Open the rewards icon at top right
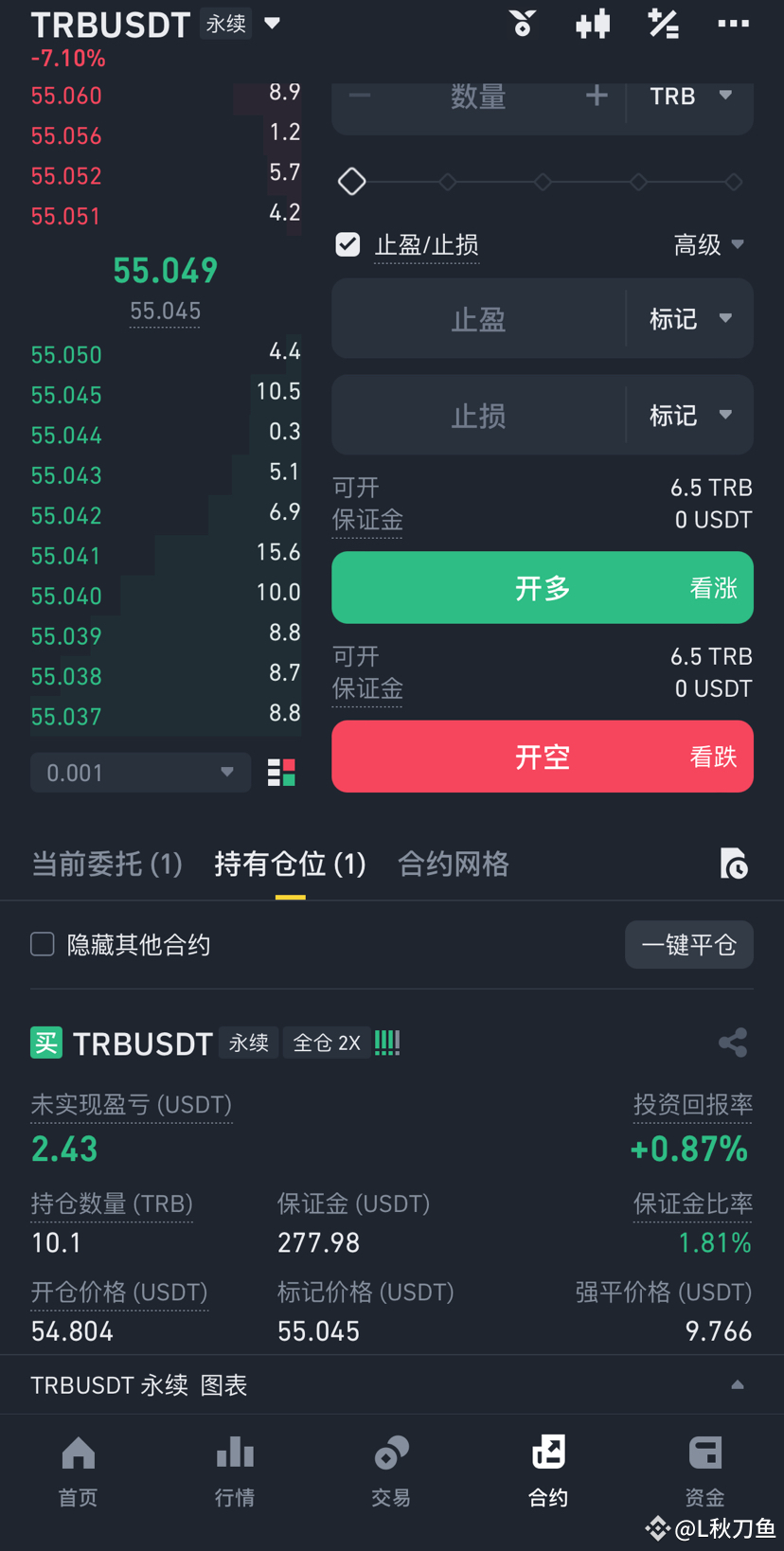The image size is (784, 1551). (522, 25)
